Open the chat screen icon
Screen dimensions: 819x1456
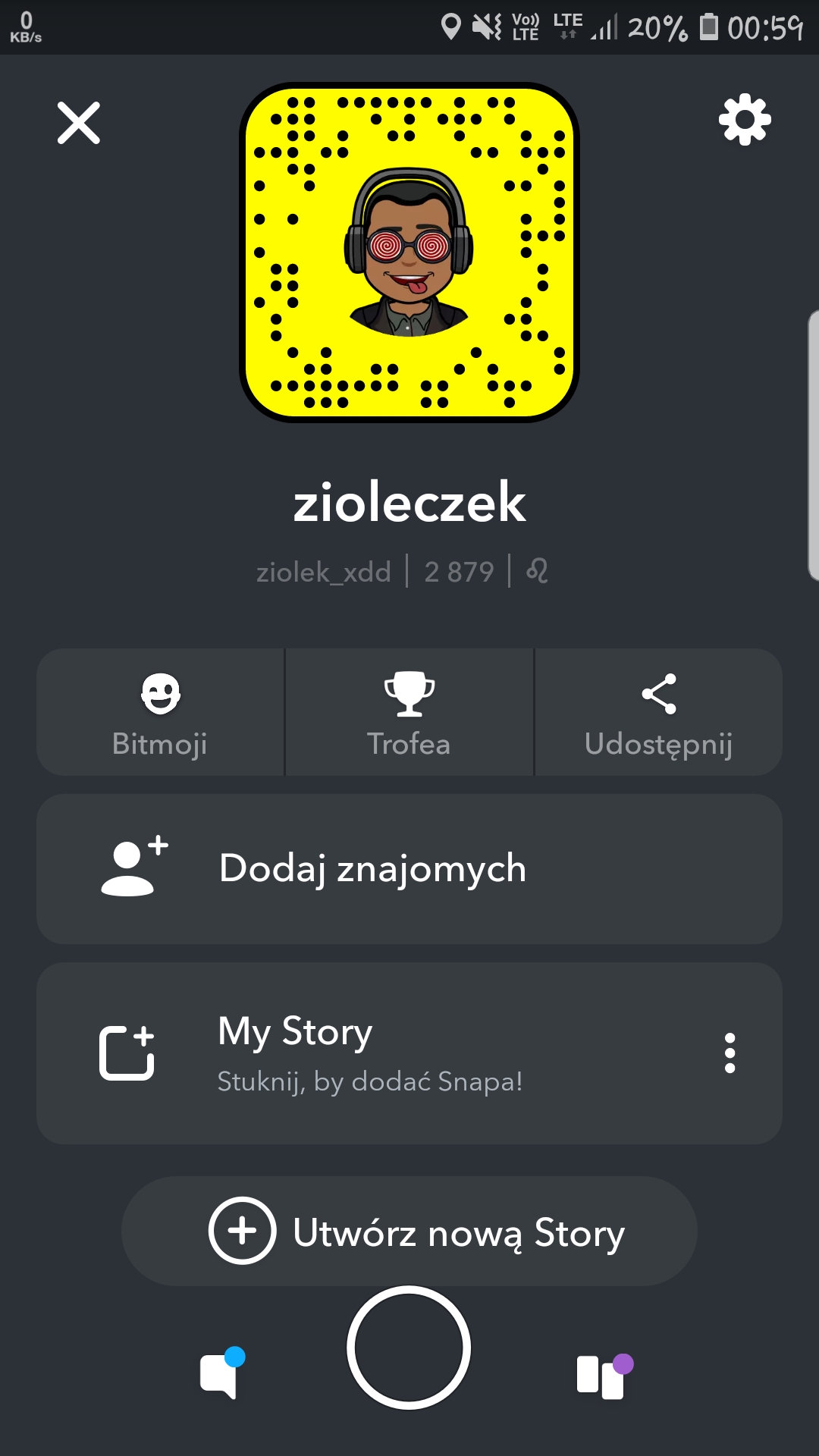click(x=220, y=1374)
